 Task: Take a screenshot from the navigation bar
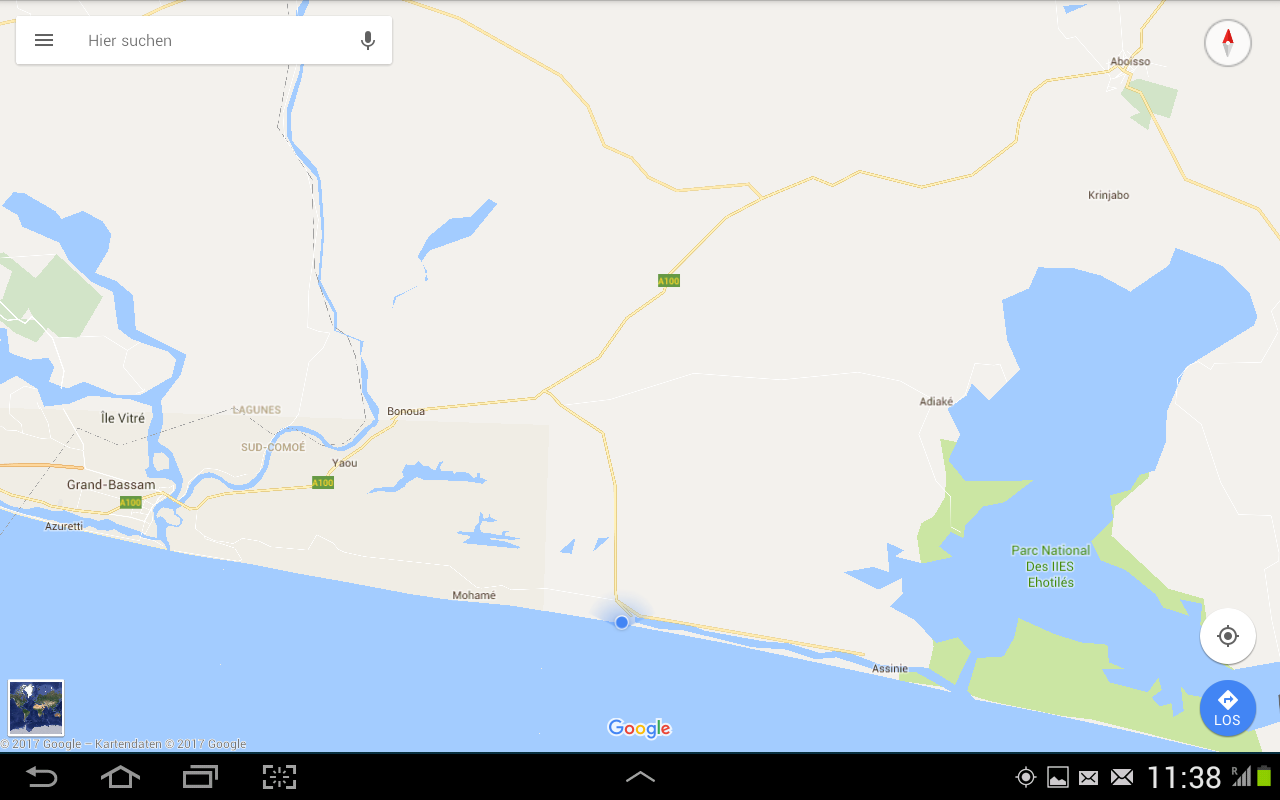280,777
